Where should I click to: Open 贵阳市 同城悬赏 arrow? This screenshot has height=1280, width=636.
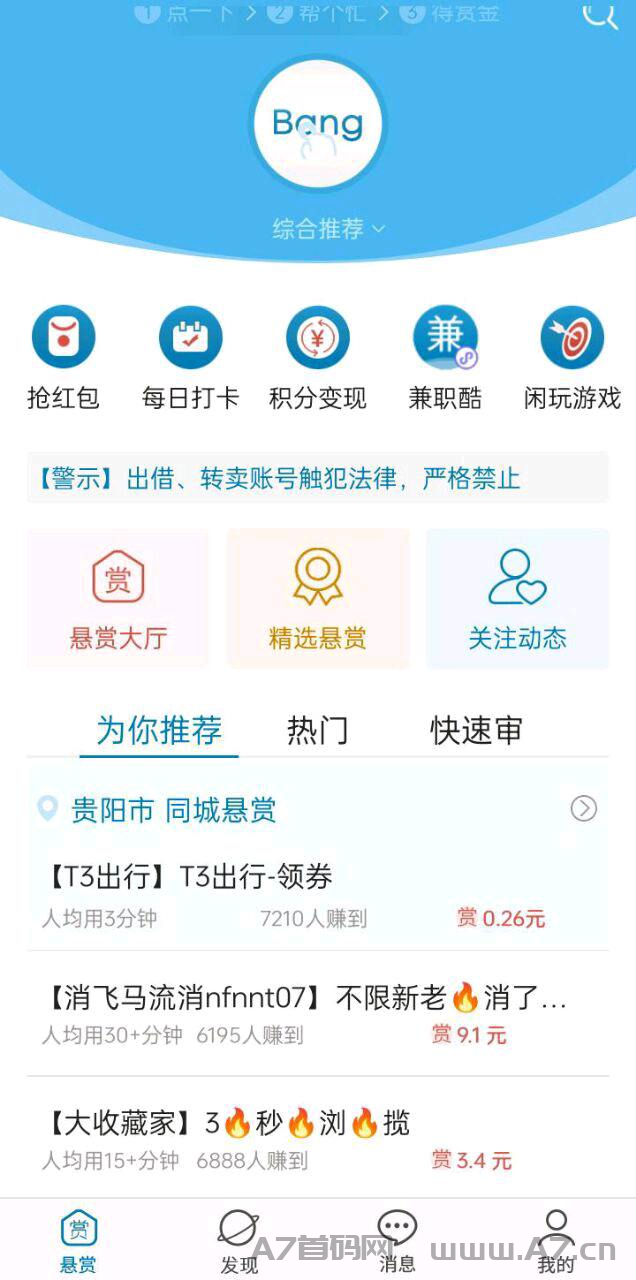tap(583, 809)
